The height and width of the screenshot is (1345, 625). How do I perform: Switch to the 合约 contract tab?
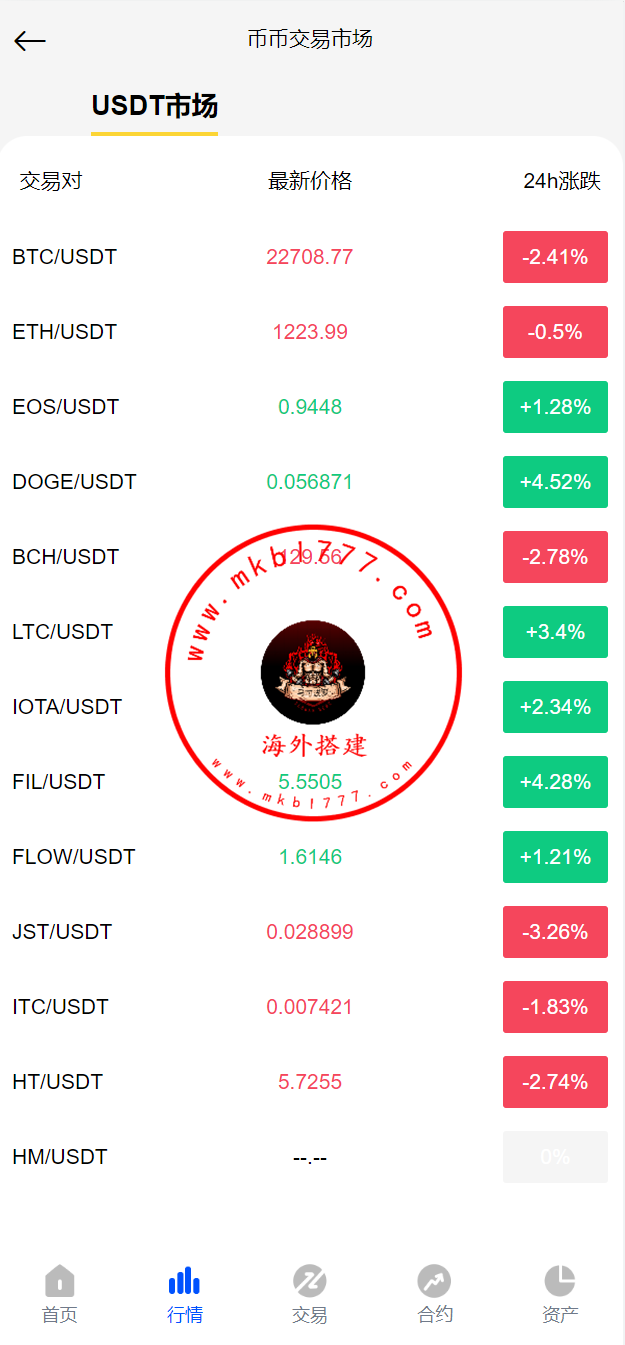[x=435, y=1295]
